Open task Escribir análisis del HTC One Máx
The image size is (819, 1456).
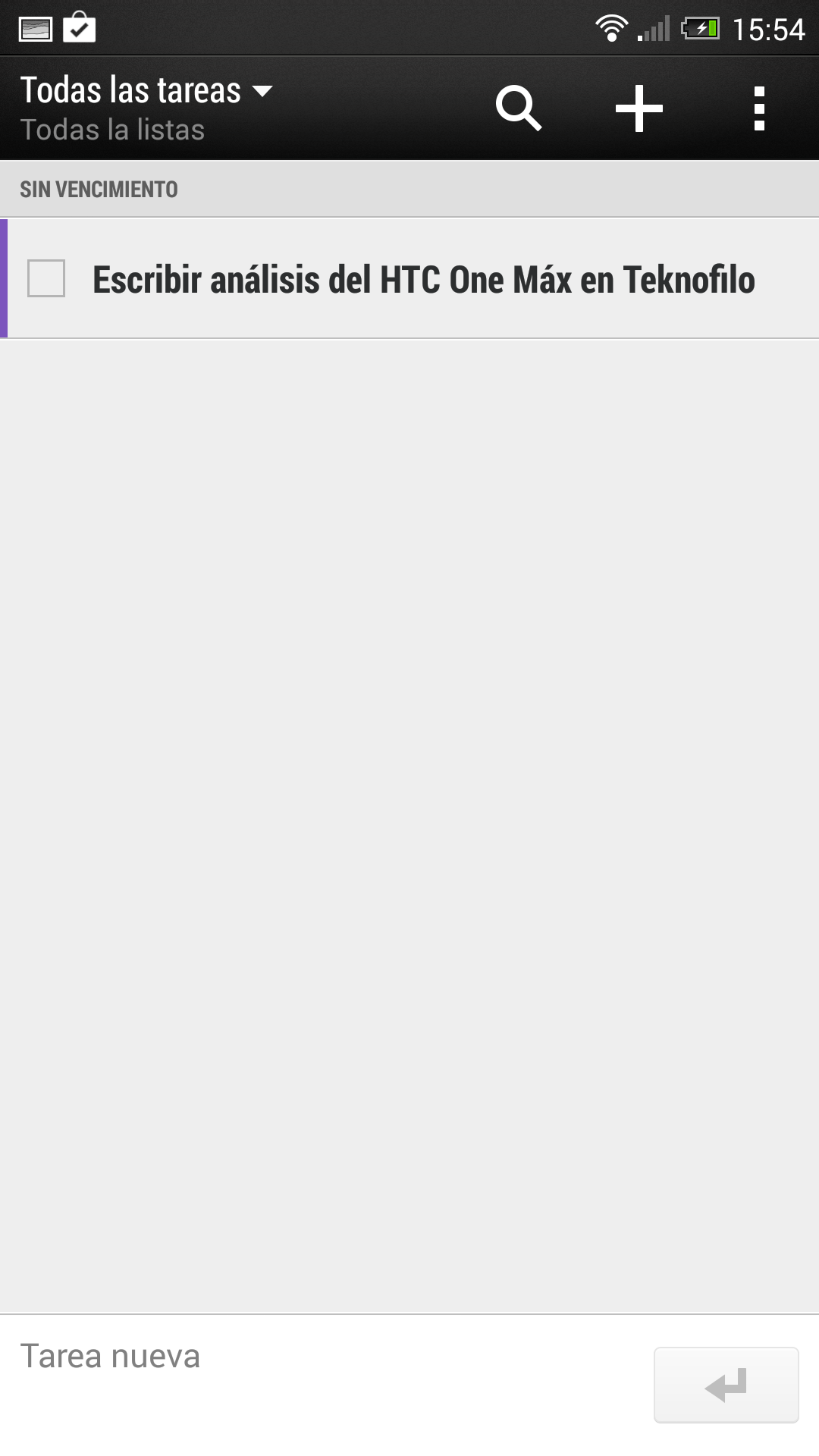tap(423, 279)
